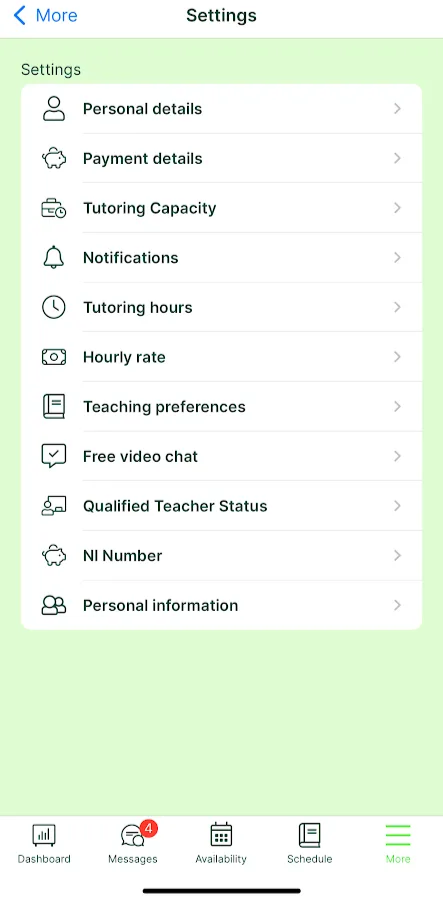Open Hourly rate setting
This screenshot has height=901, width=443.
[221, 357]
